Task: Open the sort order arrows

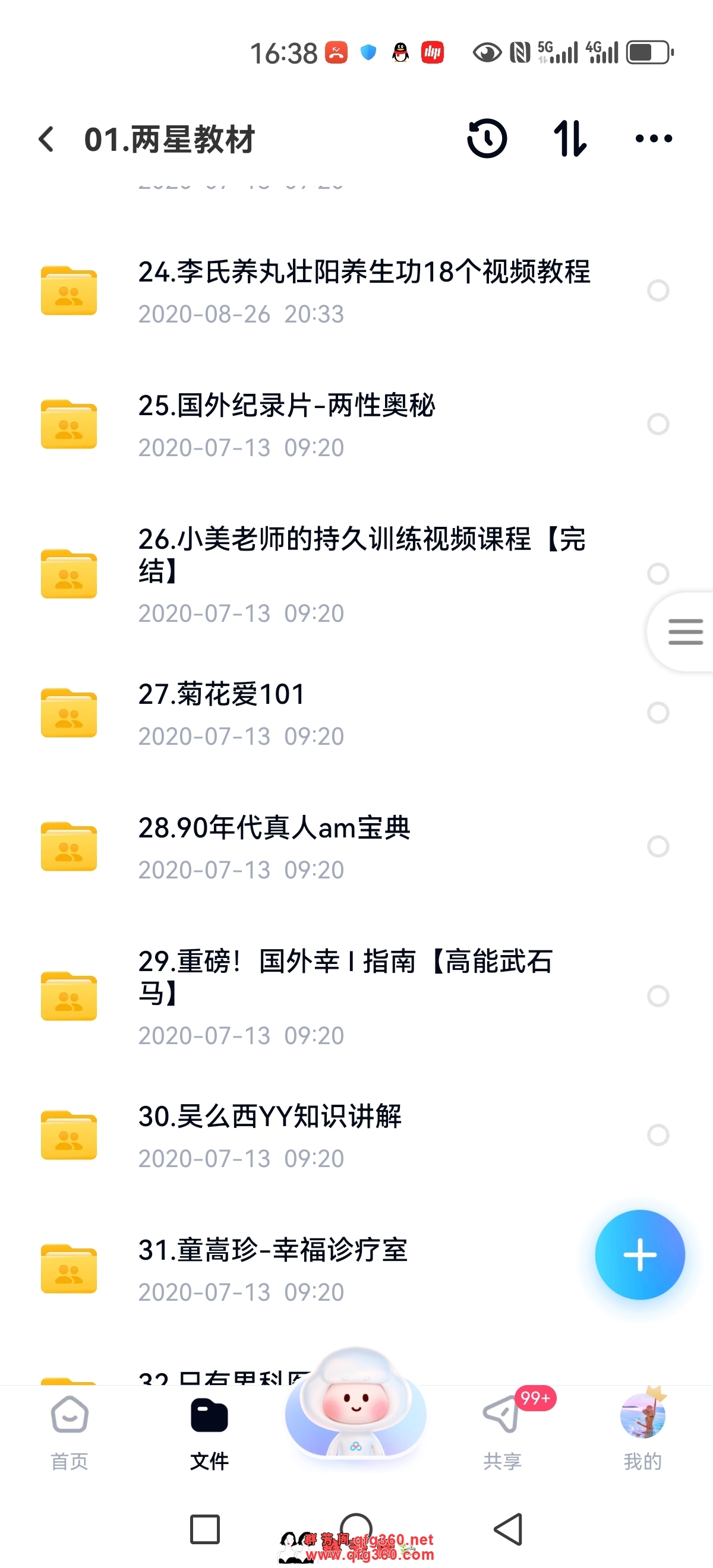Action: pyautogui.click(x=570, y=139)
